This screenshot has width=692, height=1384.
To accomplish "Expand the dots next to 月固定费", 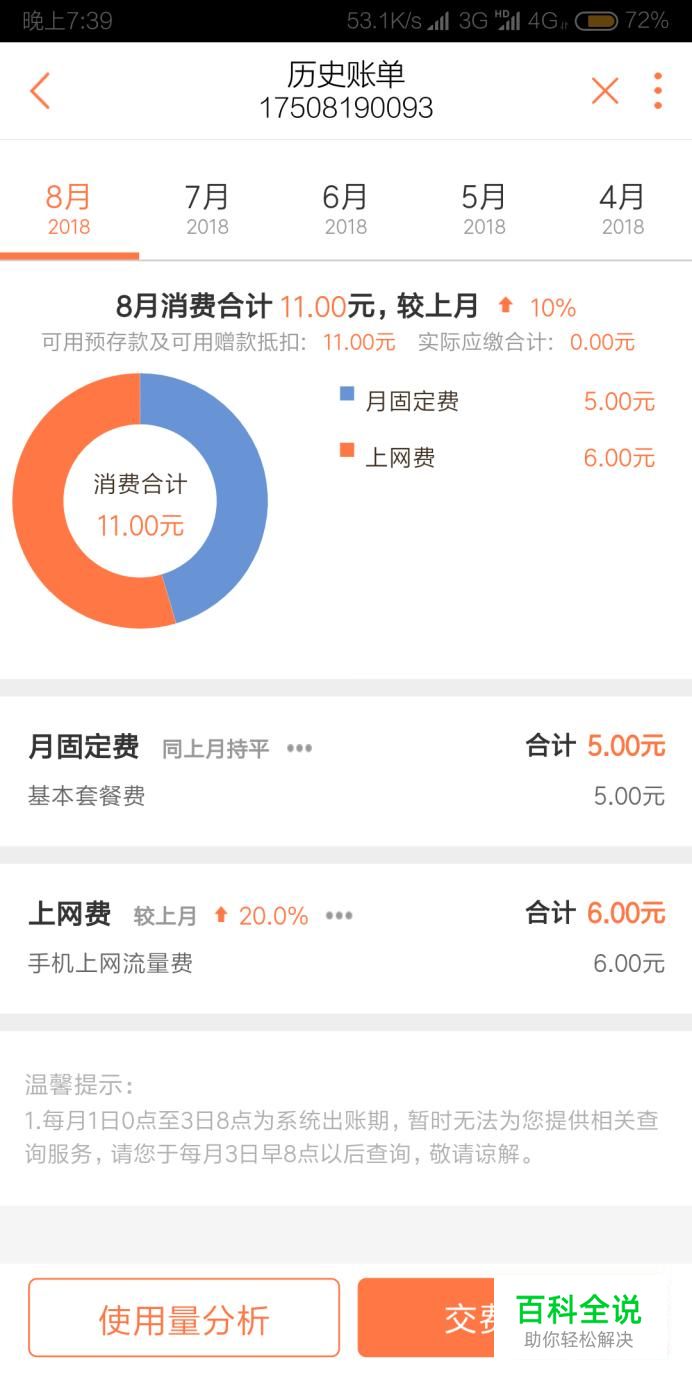I will pos(299,748).
